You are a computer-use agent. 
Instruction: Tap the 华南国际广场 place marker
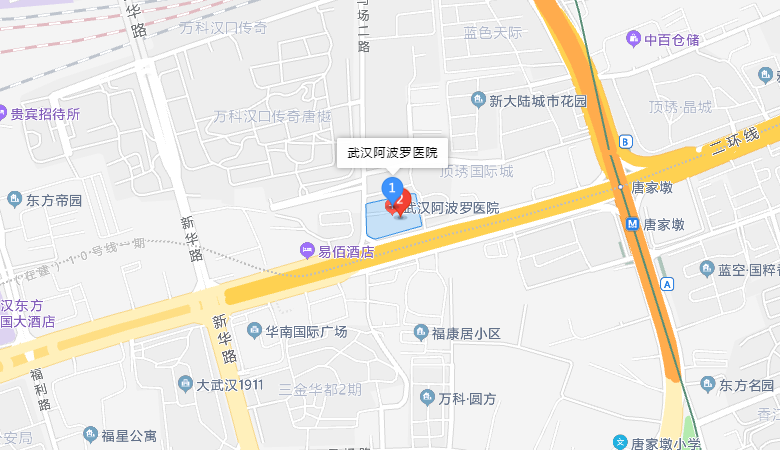coord(254,332)
